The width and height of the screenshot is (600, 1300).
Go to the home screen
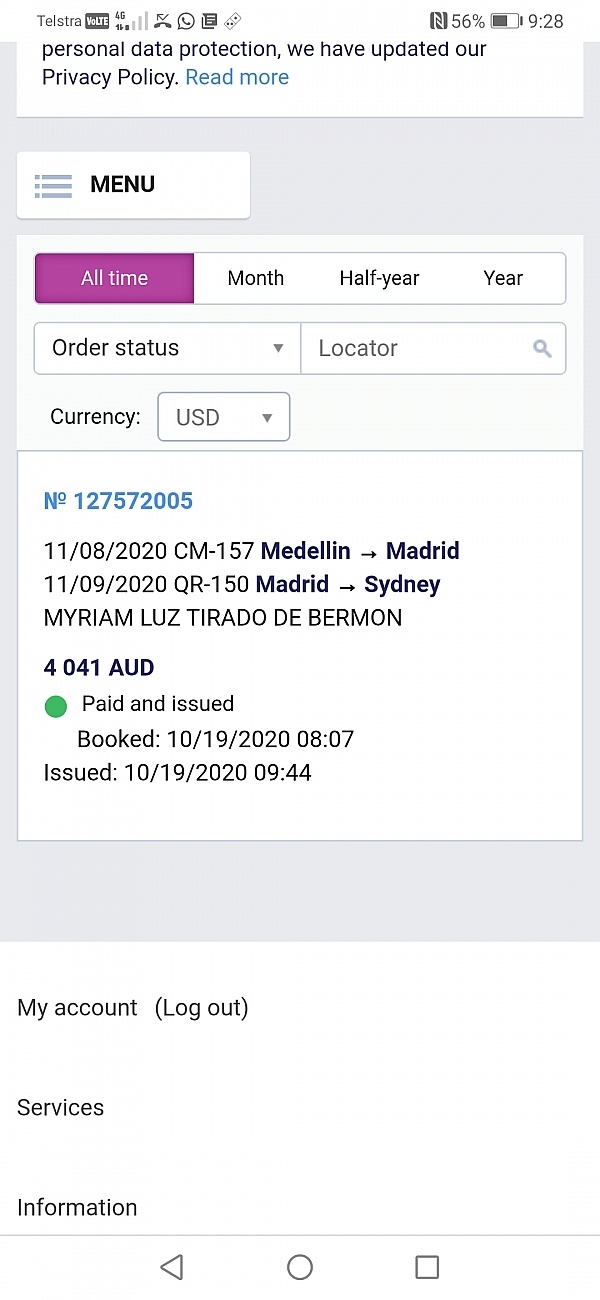[300, 1267]
